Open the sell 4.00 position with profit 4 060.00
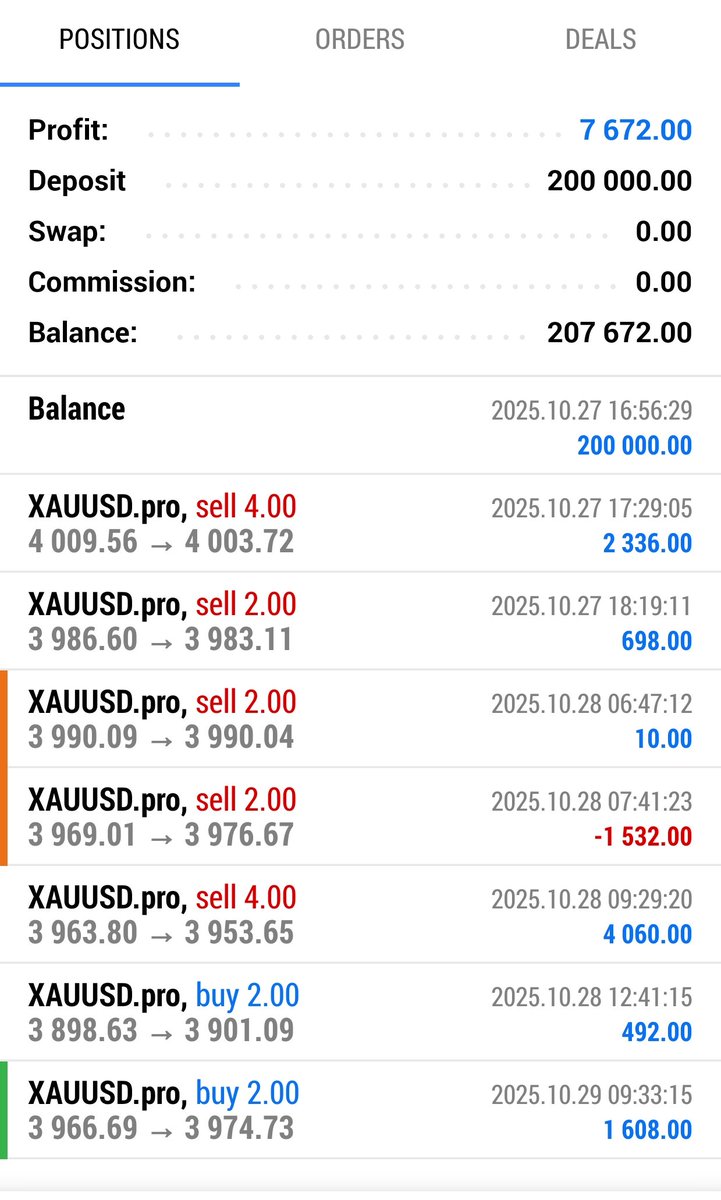This screenshot has width=721, height=1200. (360, 915)
